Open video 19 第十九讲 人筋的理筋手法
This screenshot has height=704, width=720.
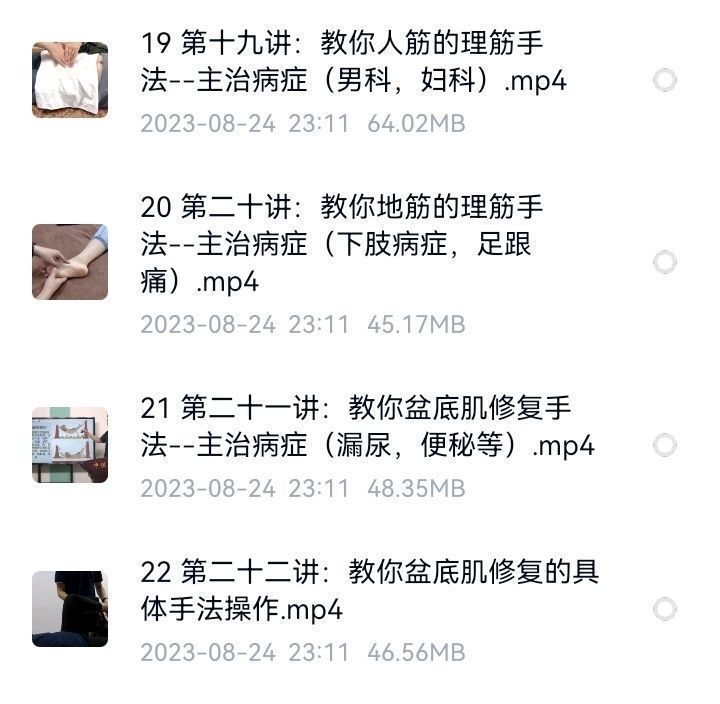pyautogui.click(x=353, y=63)
